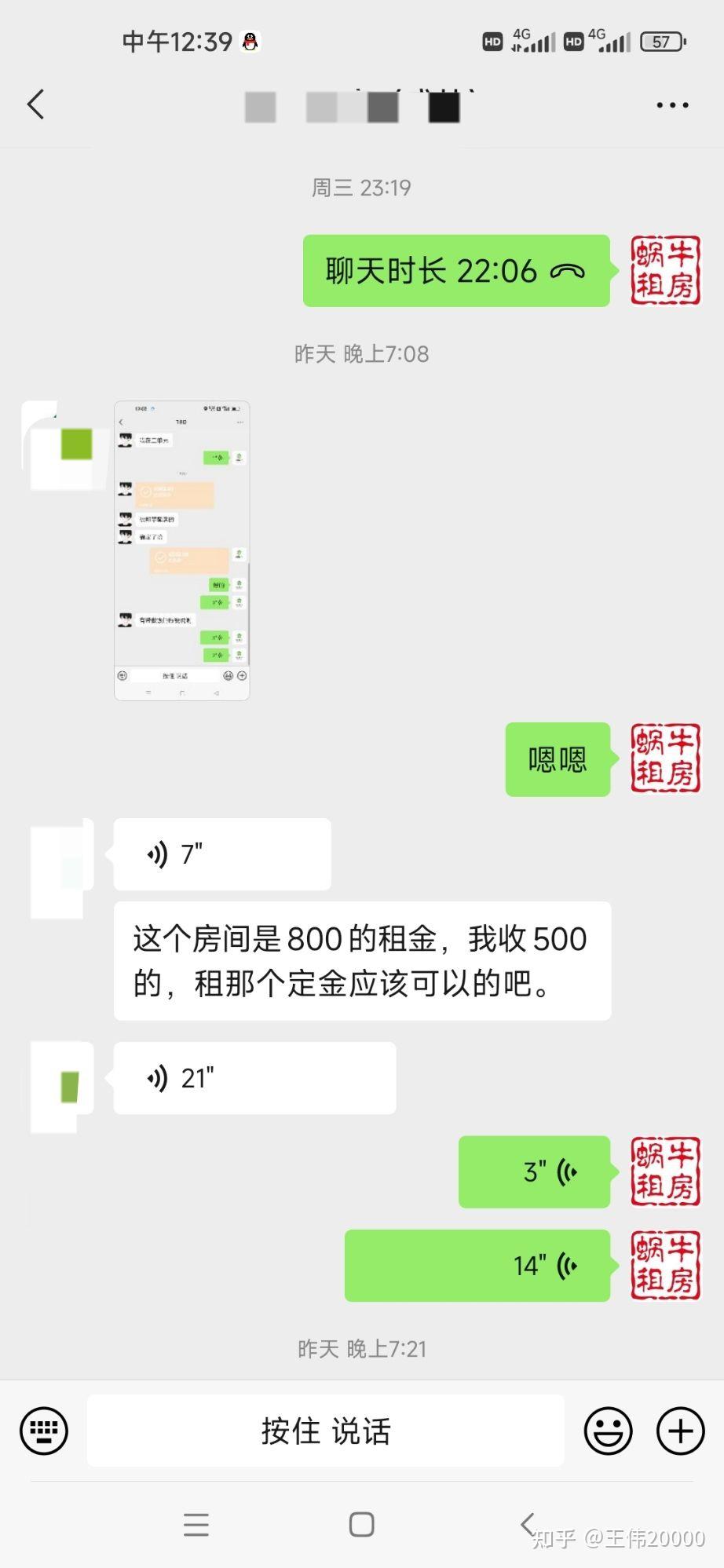The width and height of the screenshot is (724, 1568).
Task: Open the 蜗牛租房 avatar beside 嗯嗯
Action: [x=665, y=758]
